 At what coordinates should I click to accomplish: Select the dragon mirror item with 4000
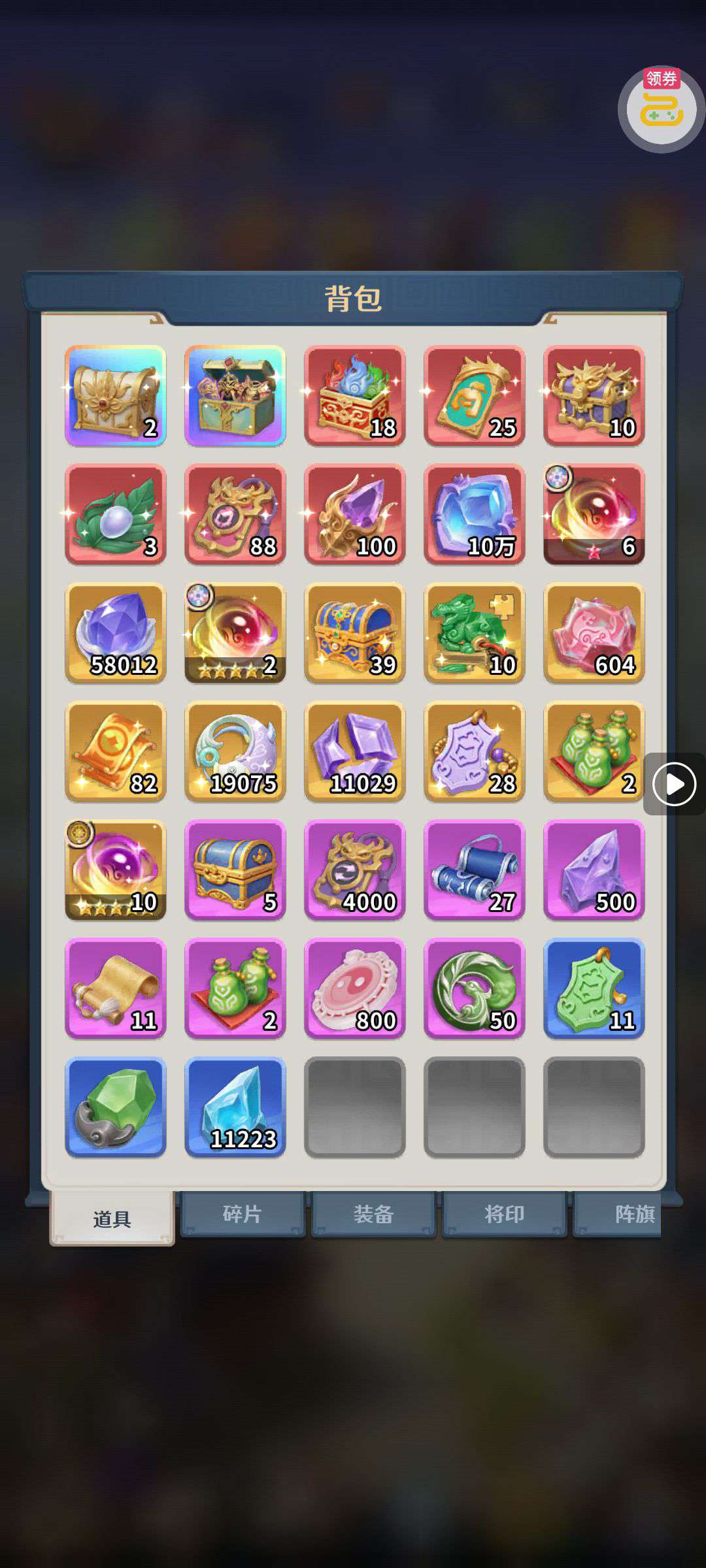coord(354,870)
